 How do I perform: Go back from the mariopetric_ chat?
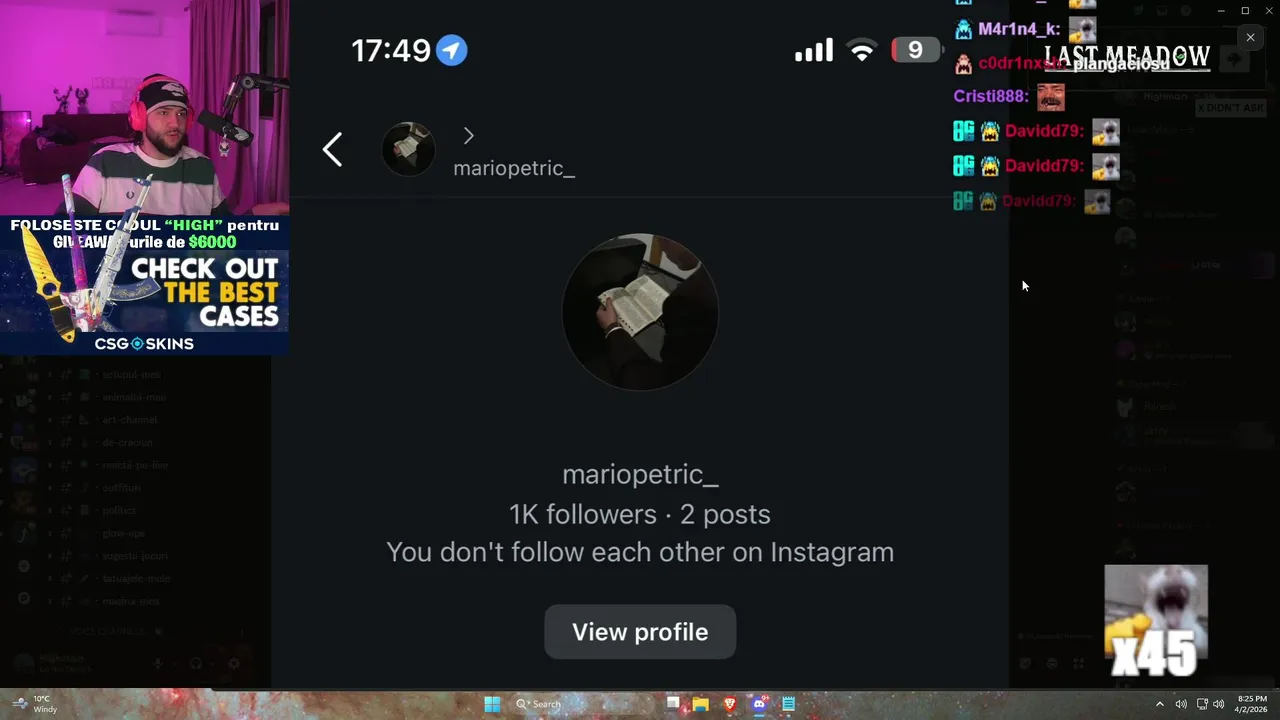(x=332, y=150)
